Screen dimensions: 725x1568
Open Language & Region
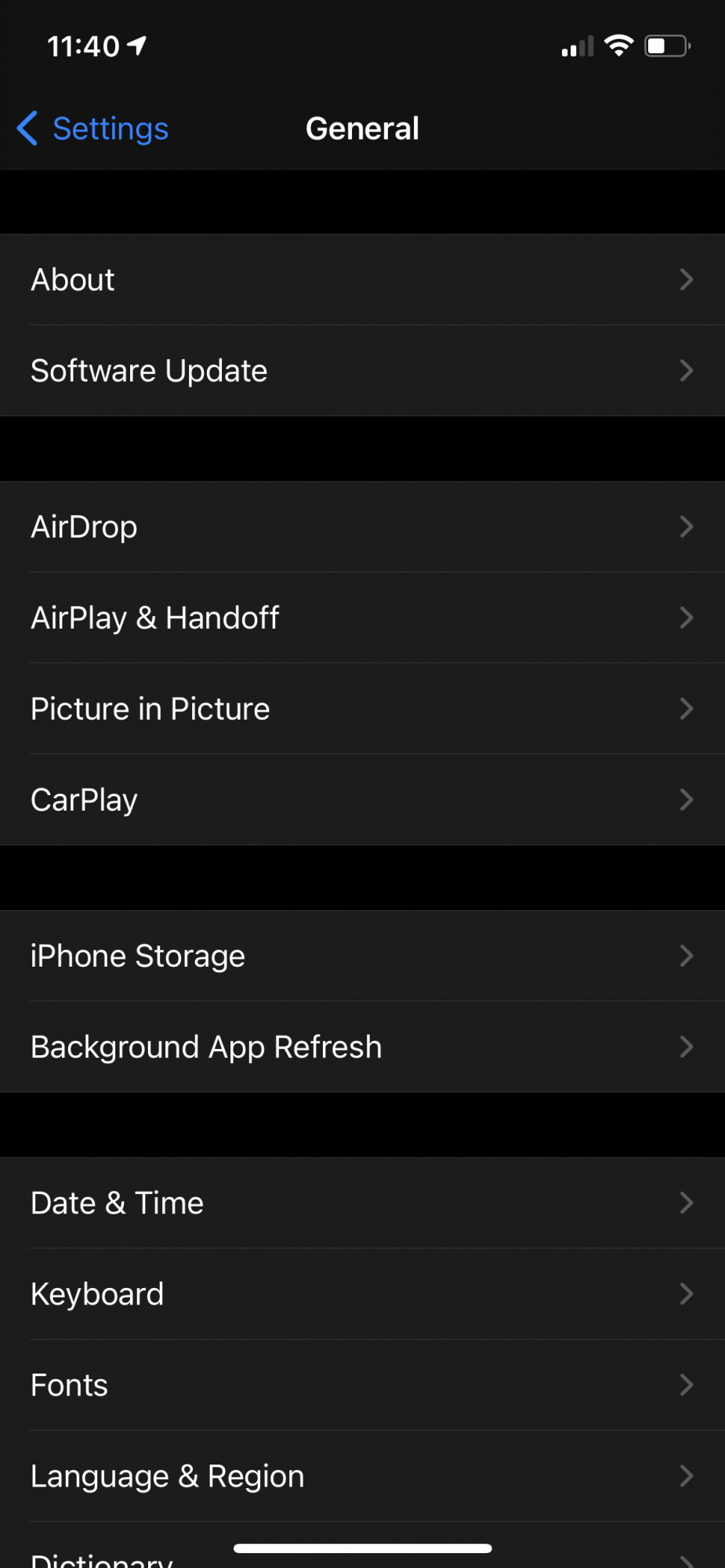coord(362,1475)
